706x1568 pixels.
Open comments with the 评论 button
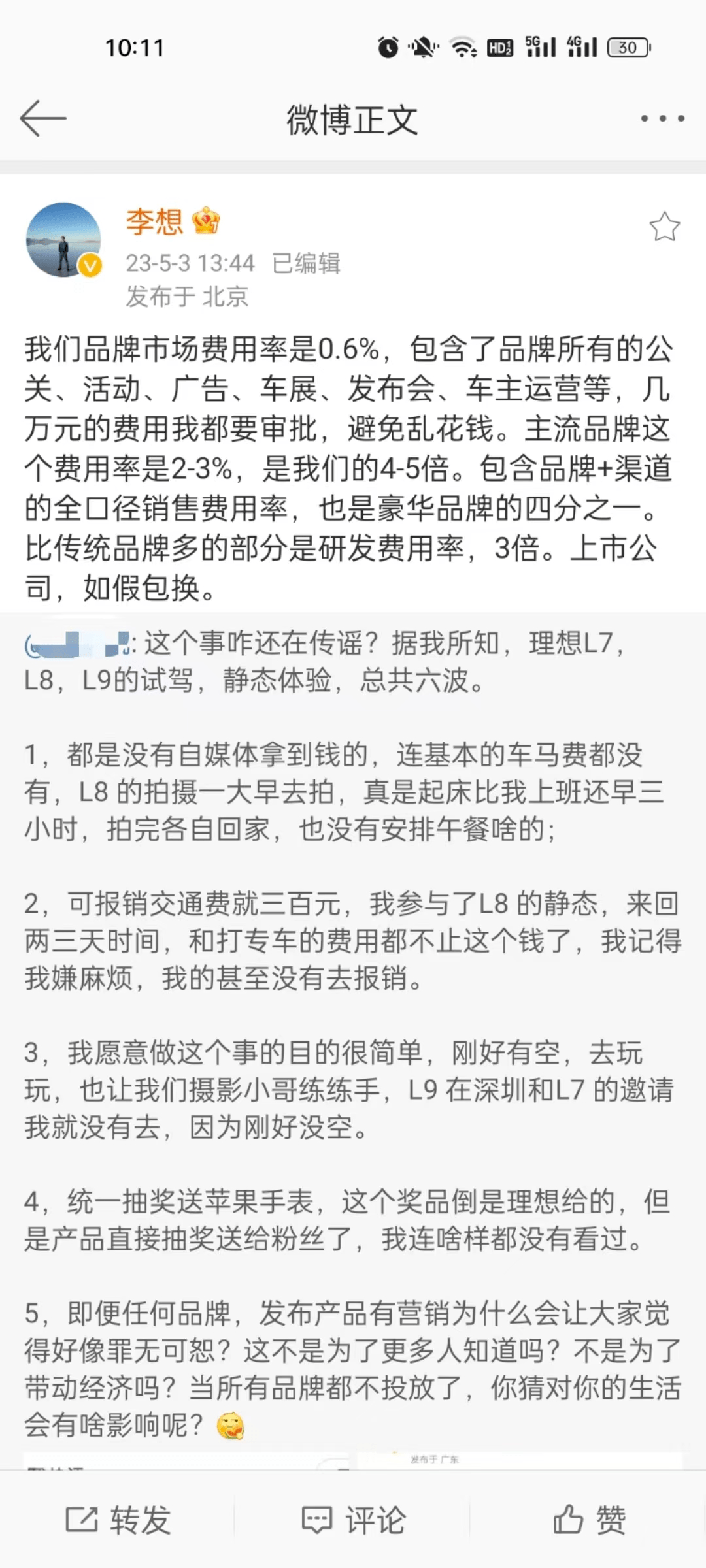[x=353, y=1520]
